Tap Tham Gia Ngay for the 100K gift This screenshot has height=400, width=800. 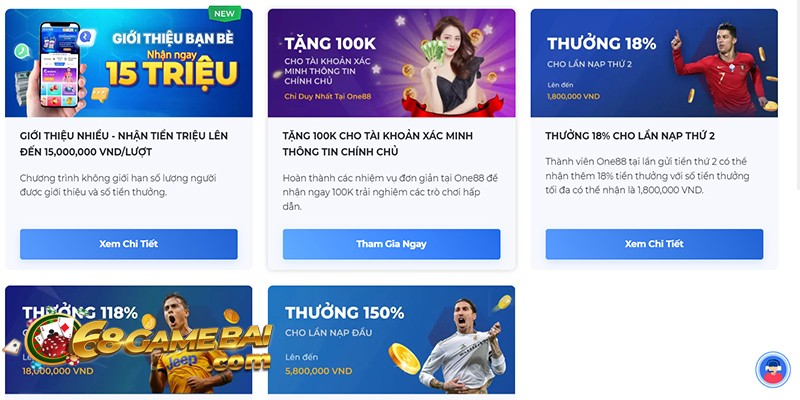pyautogui.click(x=391, y=244)
